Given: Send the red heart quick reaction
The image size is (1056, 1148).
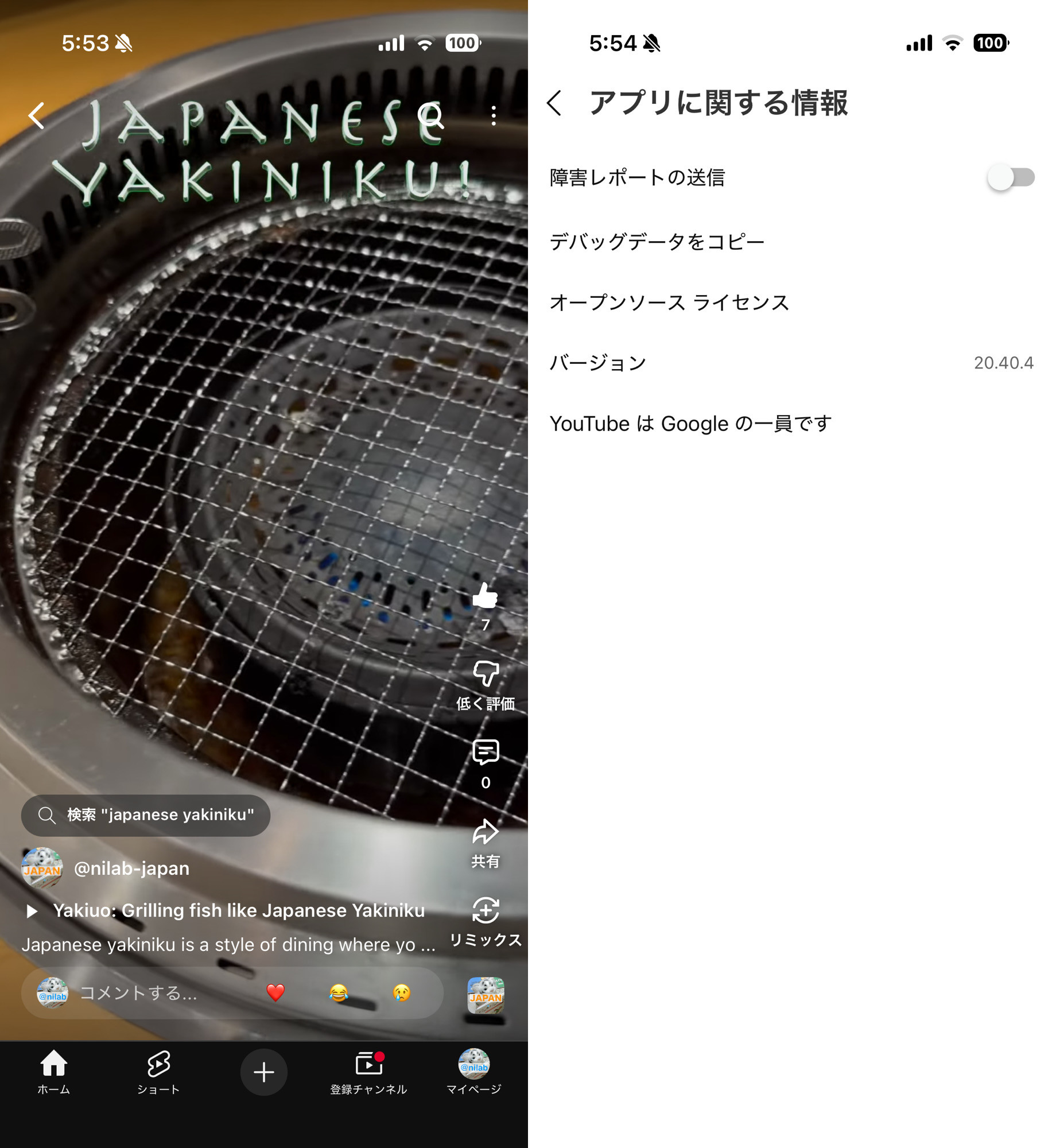Looking at the screenshot, I should click(275, 993).
